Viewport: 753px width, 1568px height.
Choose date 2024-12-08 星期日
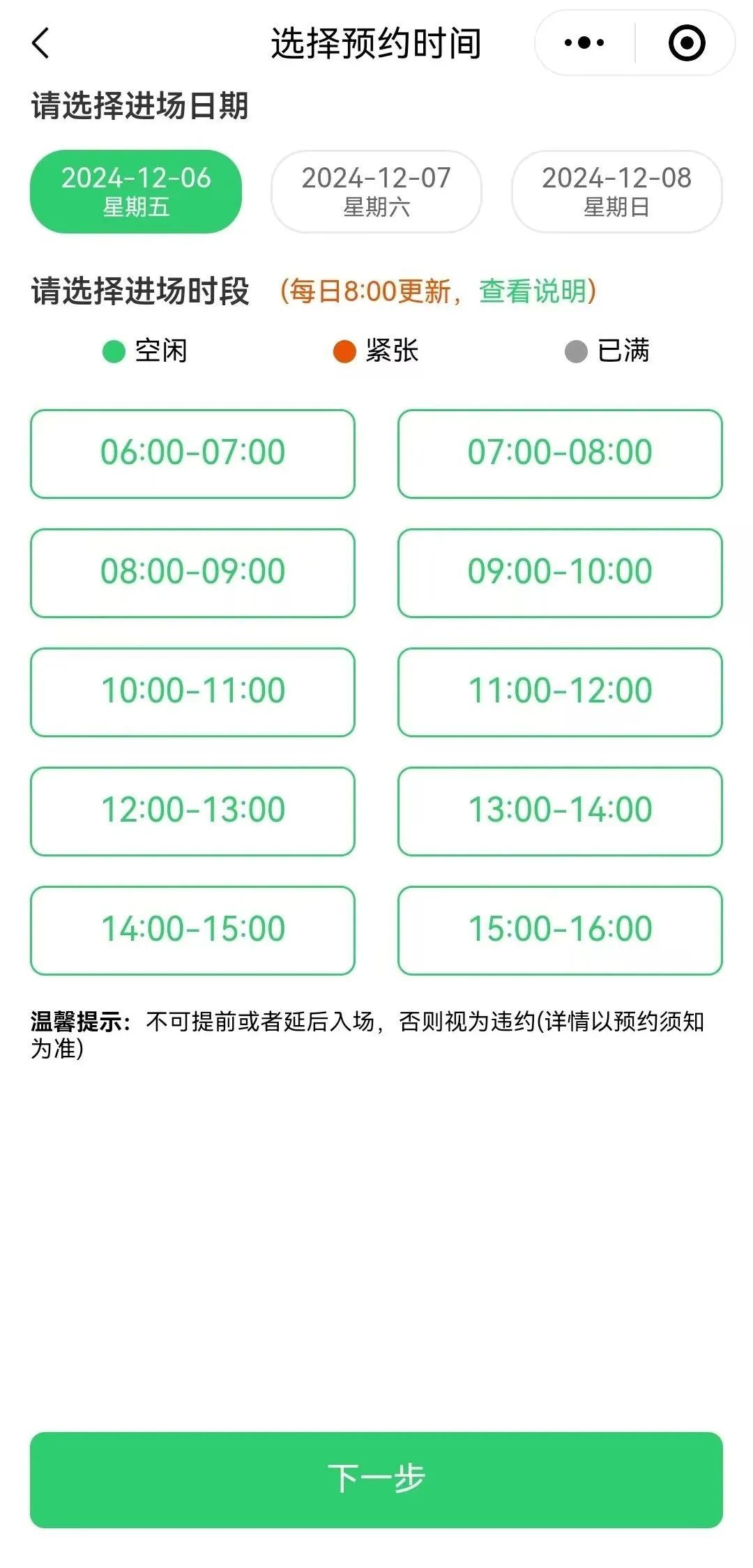click(616, 192)
